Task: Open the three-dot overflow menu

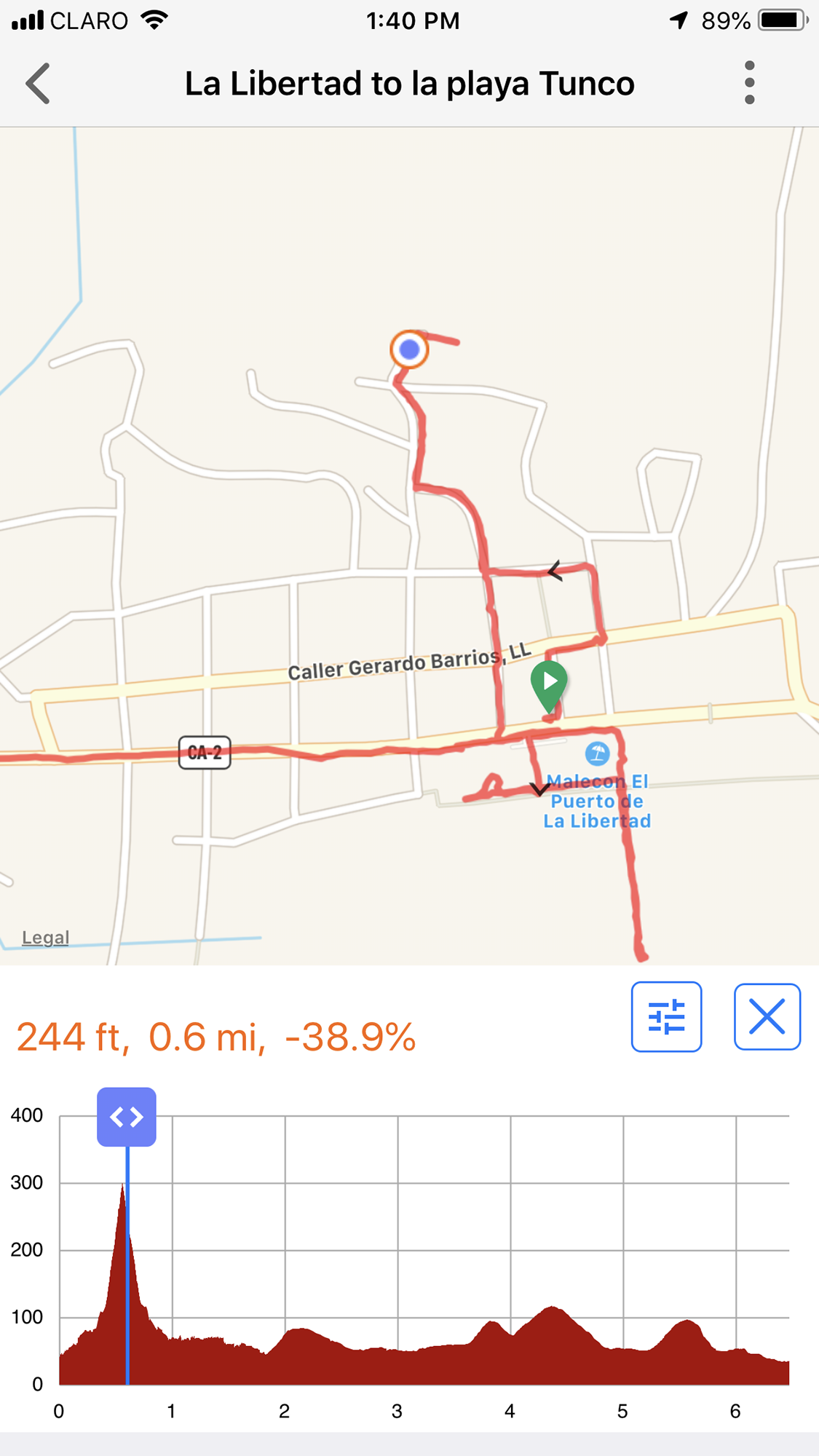Action: (749, 83)
